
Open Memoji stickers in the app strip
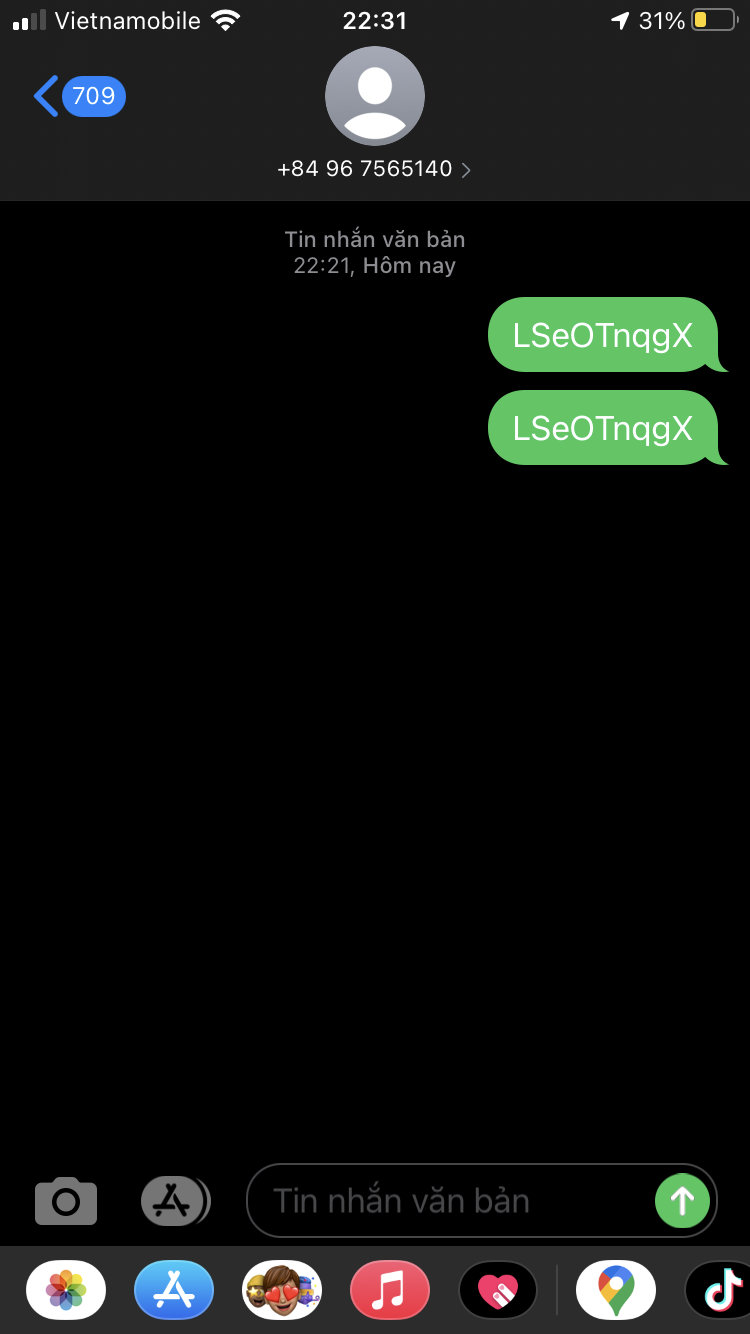[282, 1290]
